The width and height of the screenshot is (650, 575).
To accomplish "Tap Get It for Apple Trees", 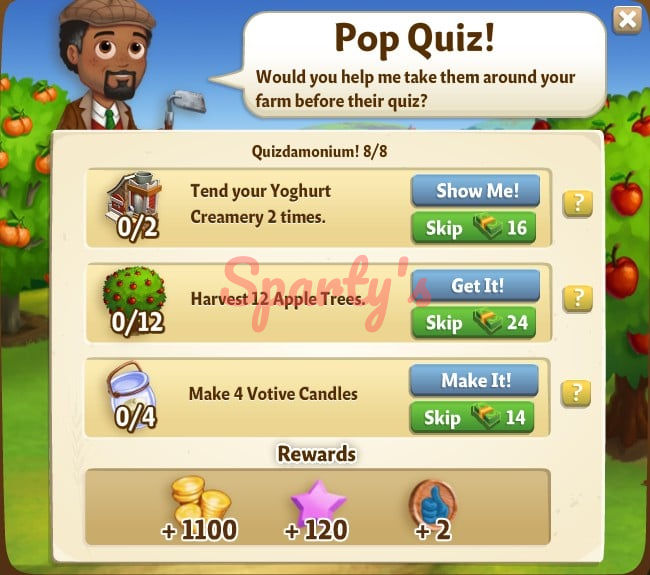I will [x=475, y=286].
